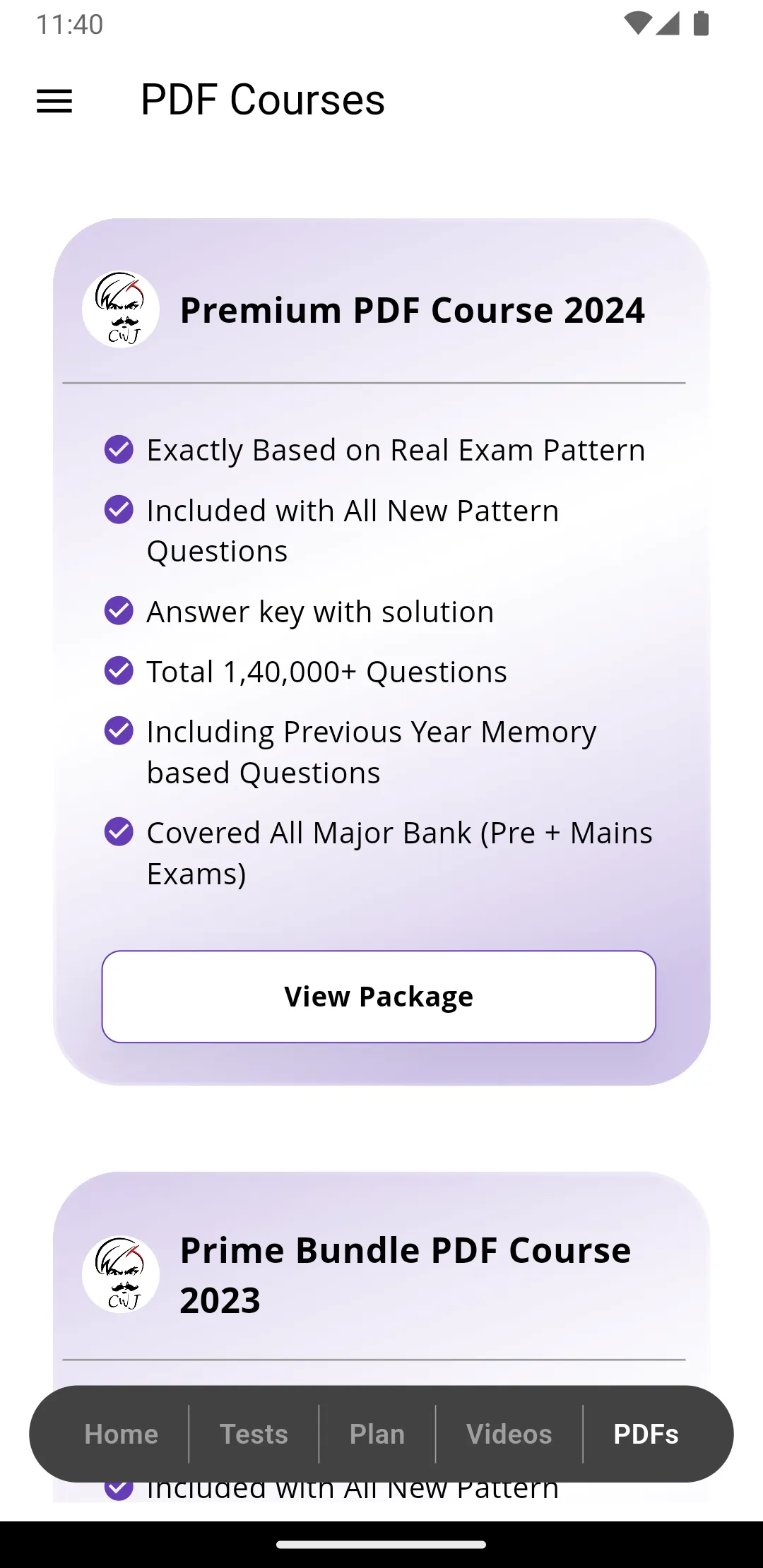Viewport: 763px width, 1568px height.
Task: Click the checkmark beside Answer key with solution
Action: (119, 611)
